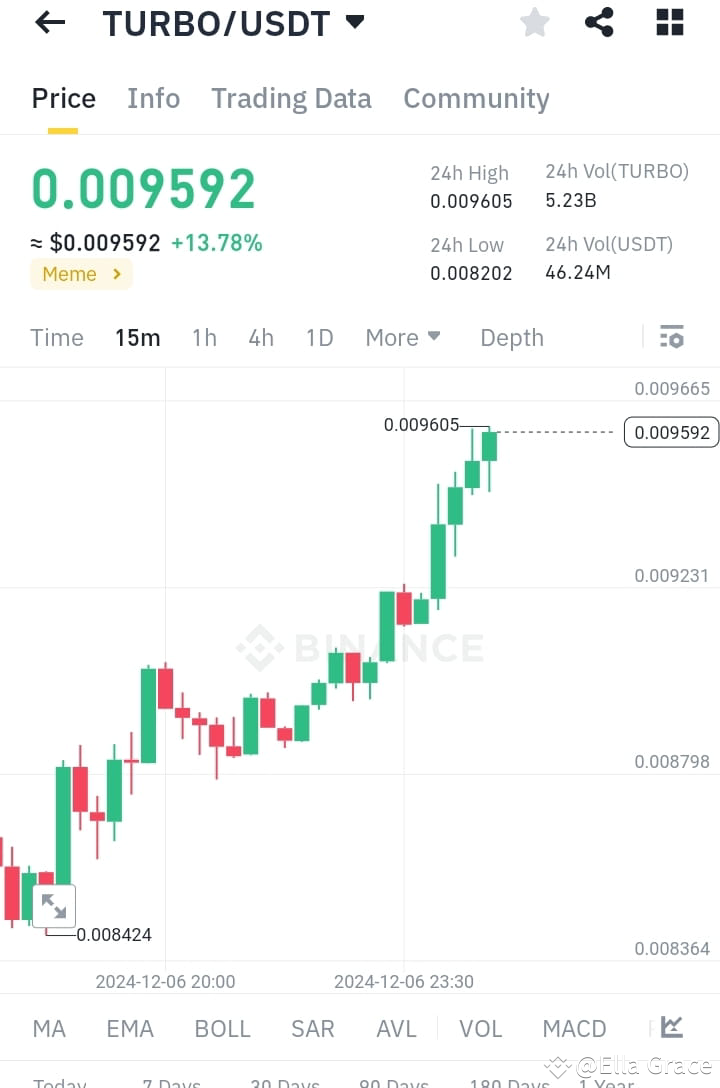720x1088 pixels.
Task: Switch to the Trading Data tab
Action: pyautogui.click(x=291, y=98)
